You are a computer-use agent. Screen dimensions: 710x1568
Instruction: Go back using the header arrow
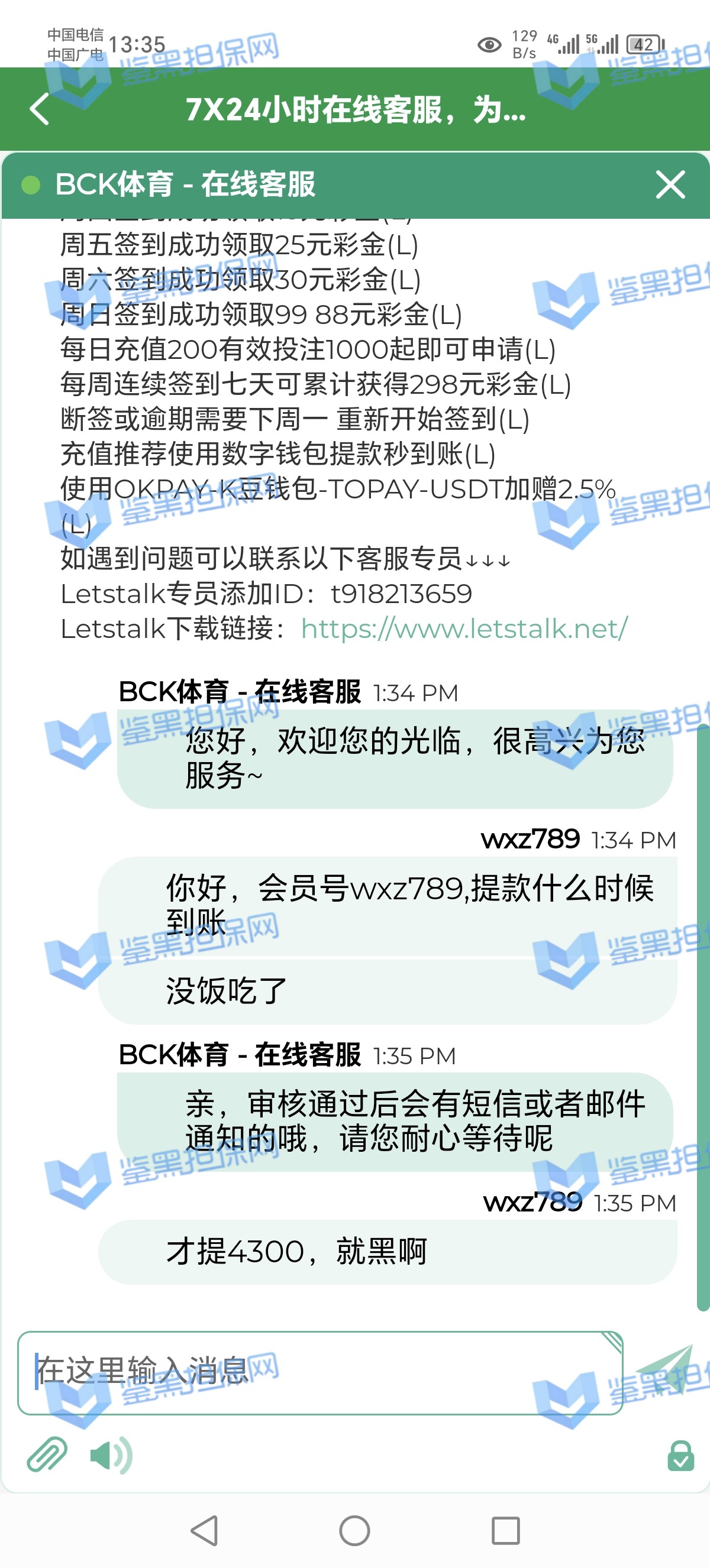40,109
